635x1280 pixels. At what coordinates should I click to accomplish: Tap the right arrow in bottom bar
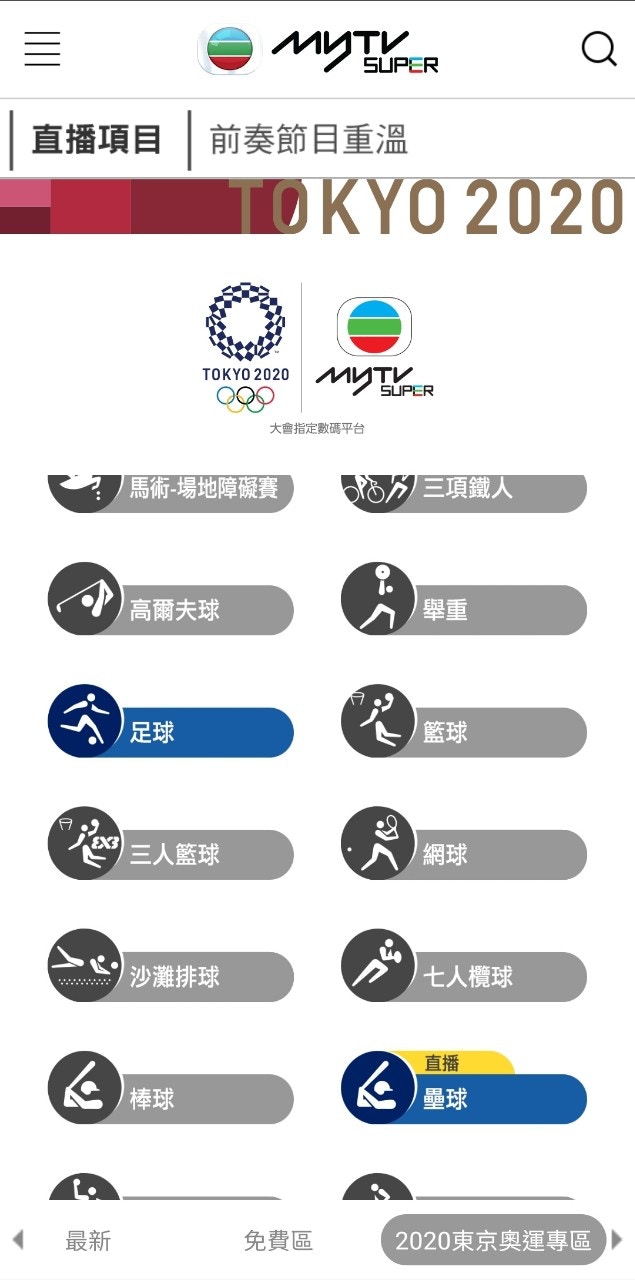tap(617, 1240)
